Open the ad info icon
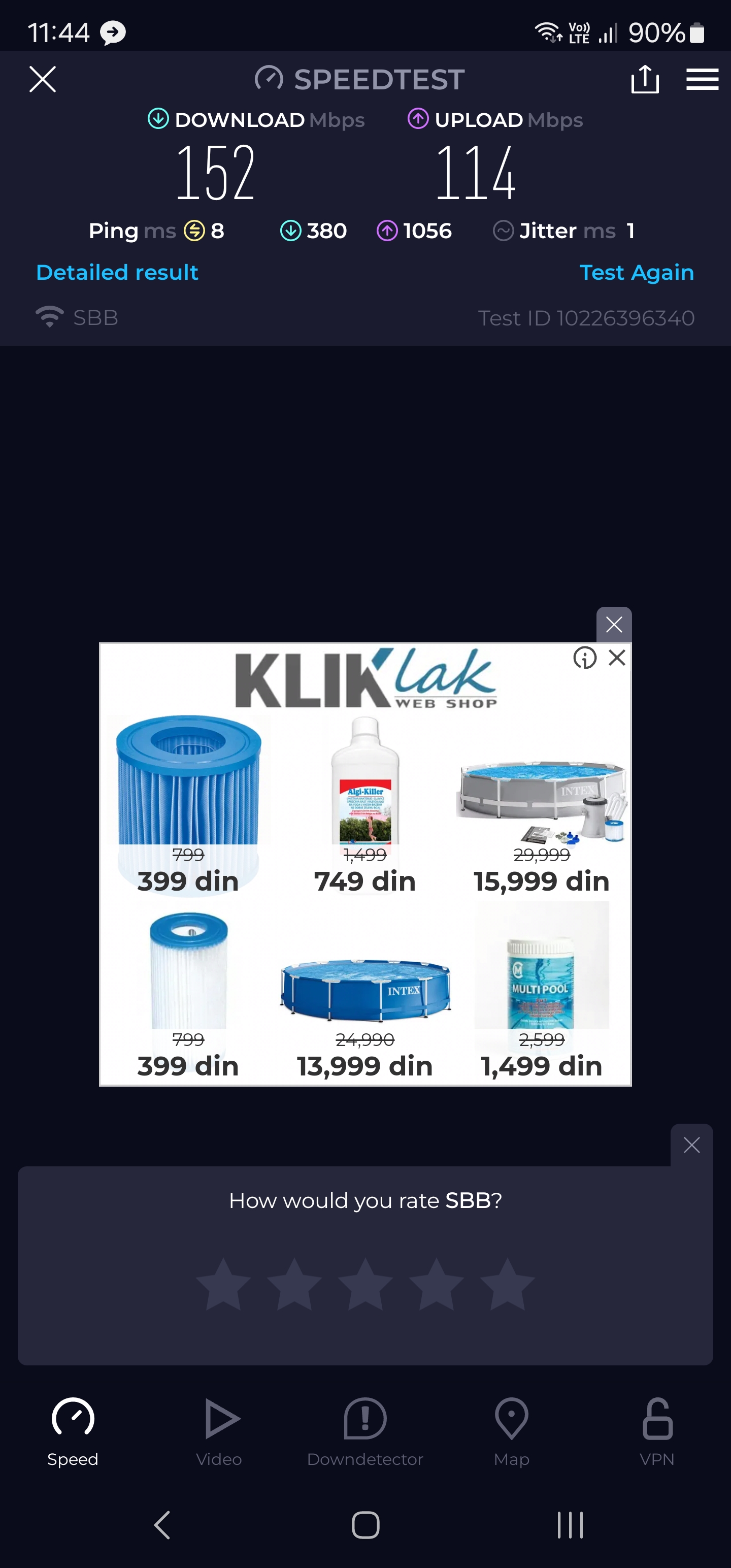The width and height of the screenshot is (731, 1568). (x=584, y=658)
